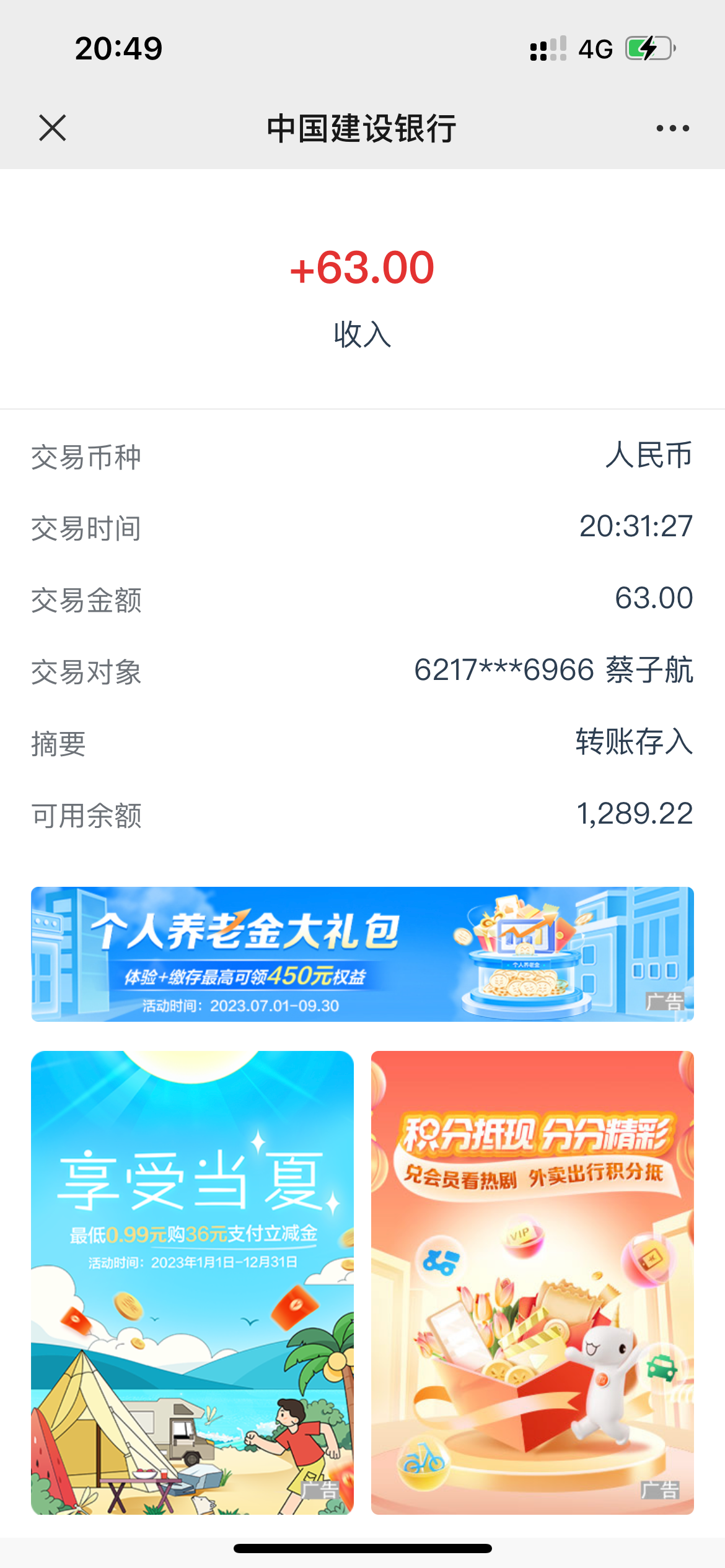This screenshot has width=725, height=1568.
Task: Open the 积分抵现 分分精彩 promotion card
Action: (x=532, y=1282)
